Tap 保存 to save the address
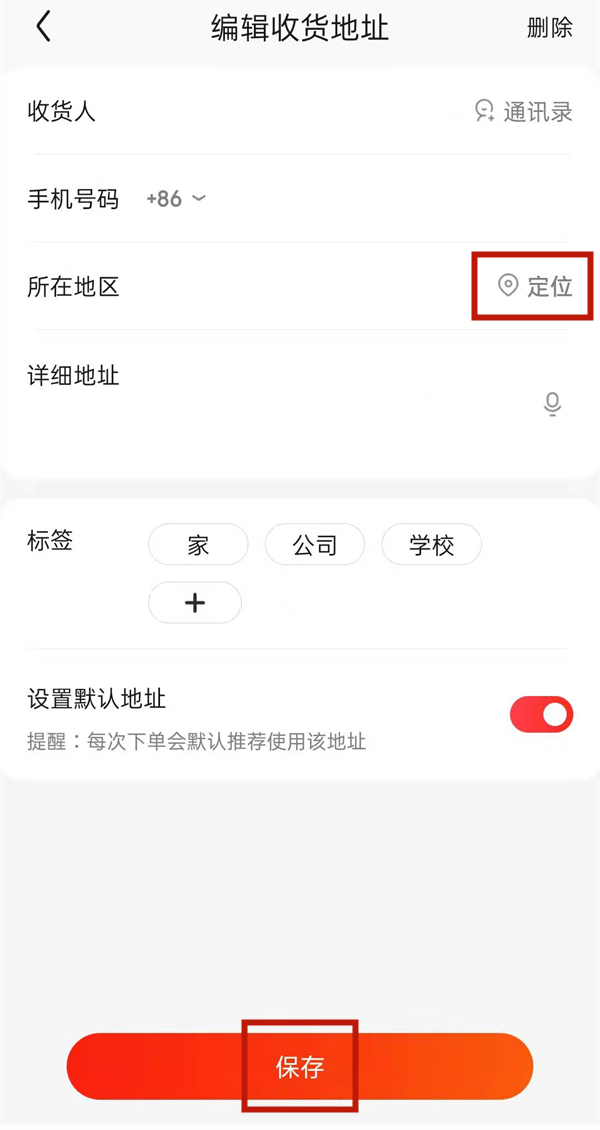The height and width of the screenshot is (1130, 600). click(300, 1067)
